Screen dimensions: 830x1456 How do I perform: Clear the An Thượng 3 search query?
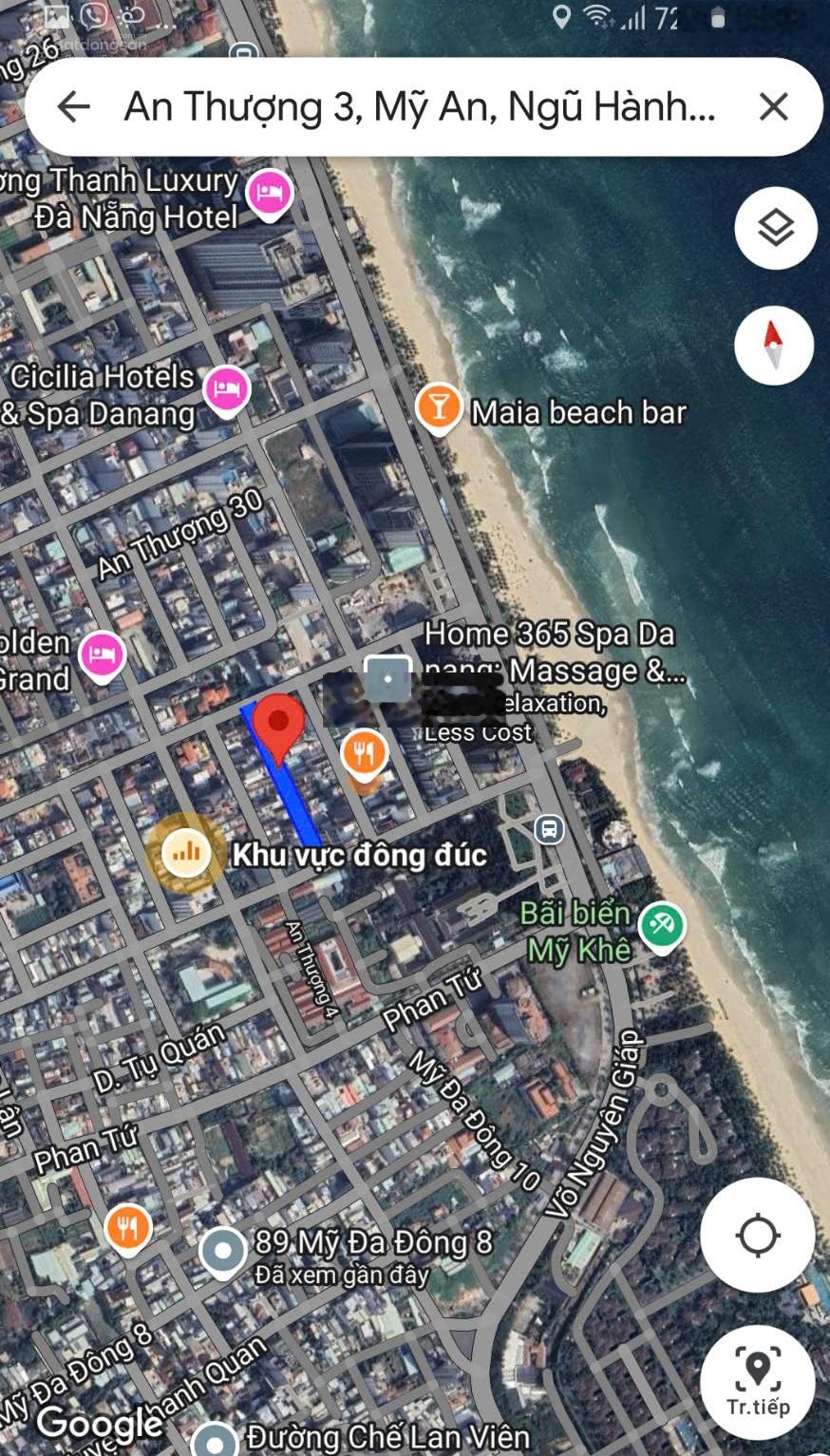pos(774,106)
